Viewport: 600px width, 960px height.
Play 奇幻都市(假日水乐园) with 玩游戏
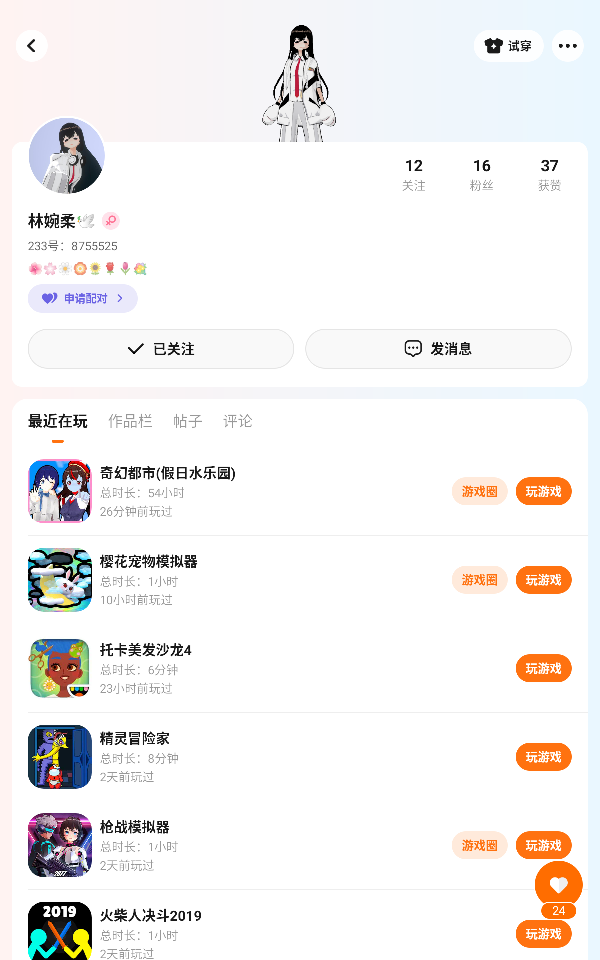(x=543, y=492)
